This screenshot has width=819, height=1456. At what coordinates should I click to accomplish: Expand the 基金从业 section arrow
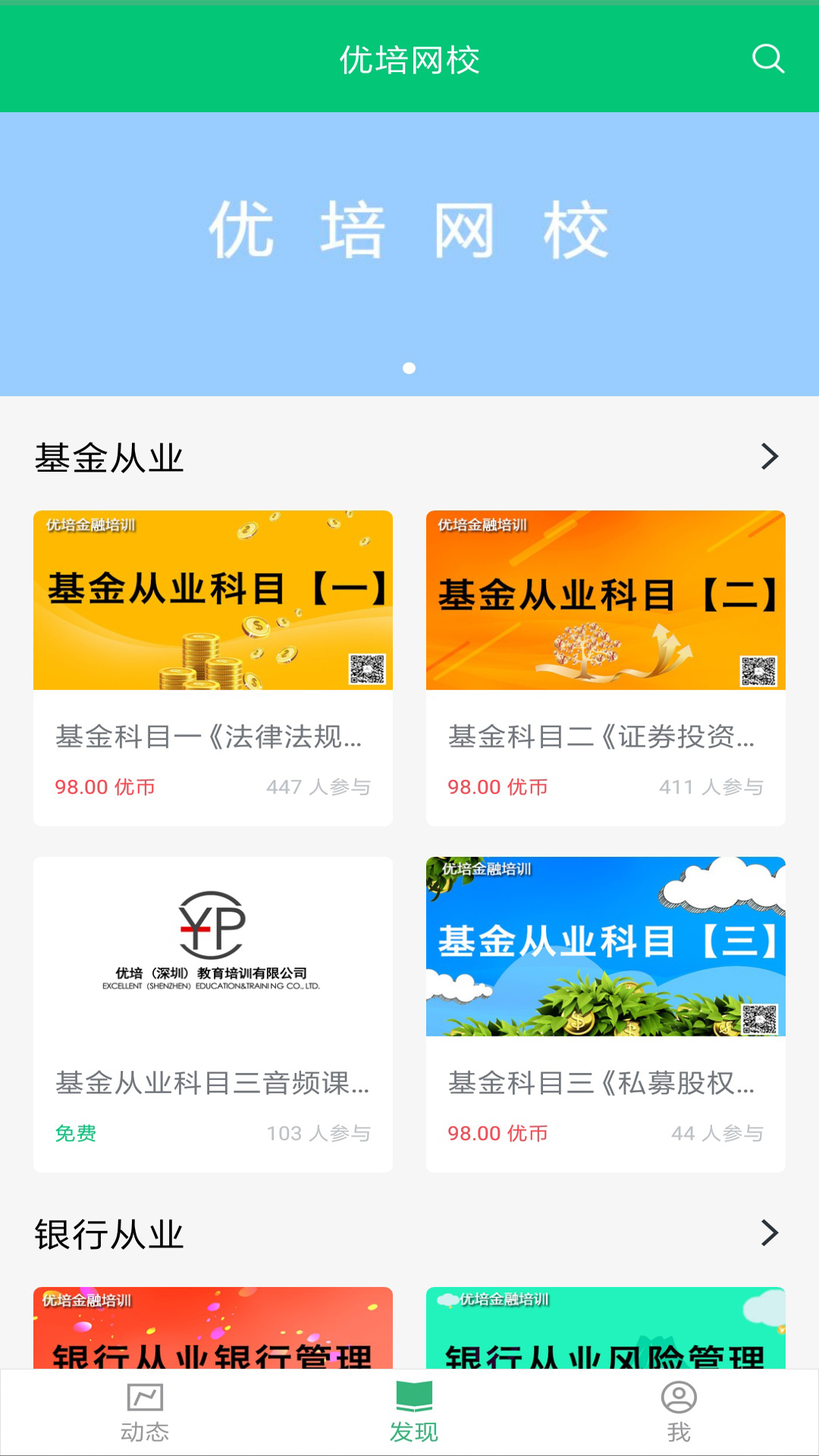(x=770, y=457)
